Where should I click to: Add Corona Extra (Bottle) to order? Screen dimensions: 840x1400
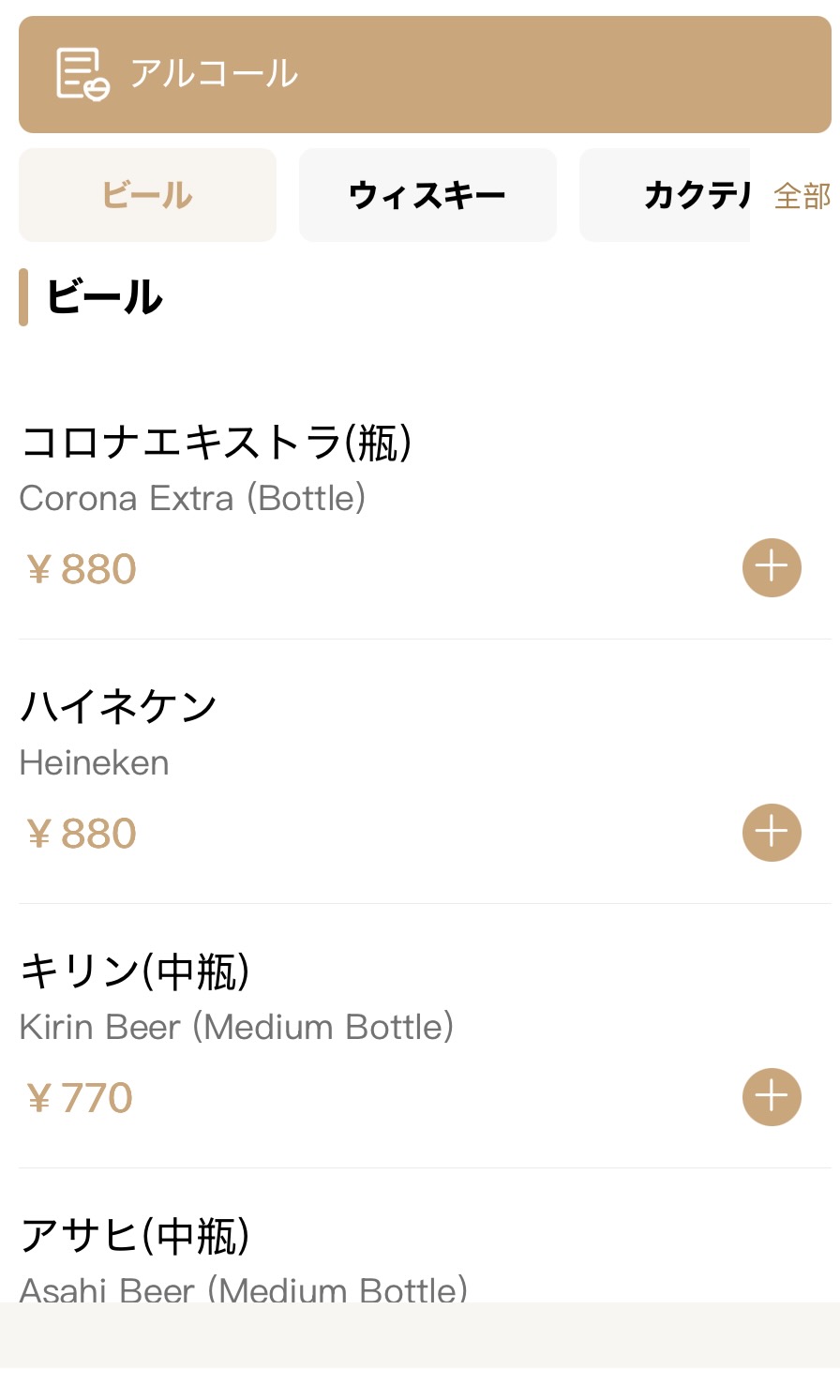point(772,567)
